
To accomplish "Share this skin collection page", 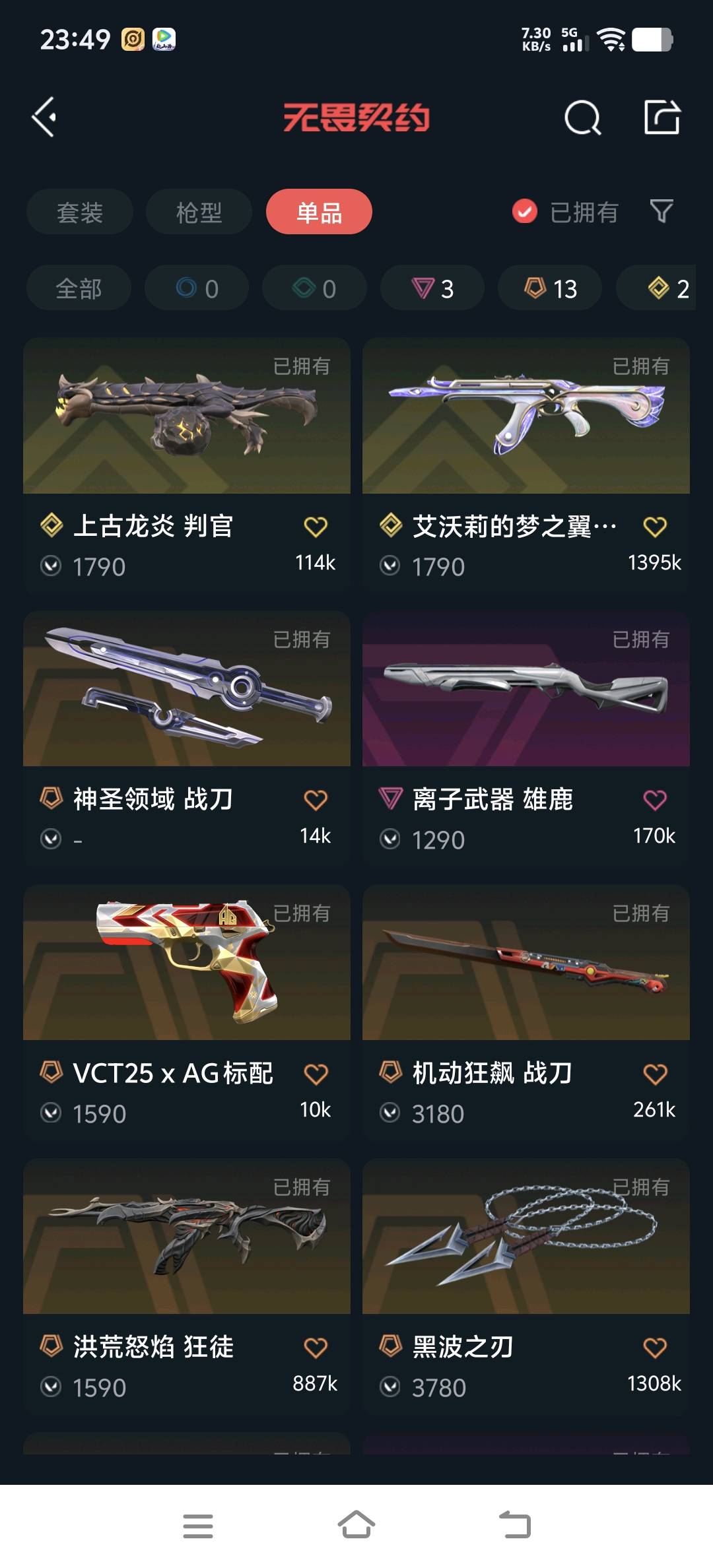I will pos(662,117).
